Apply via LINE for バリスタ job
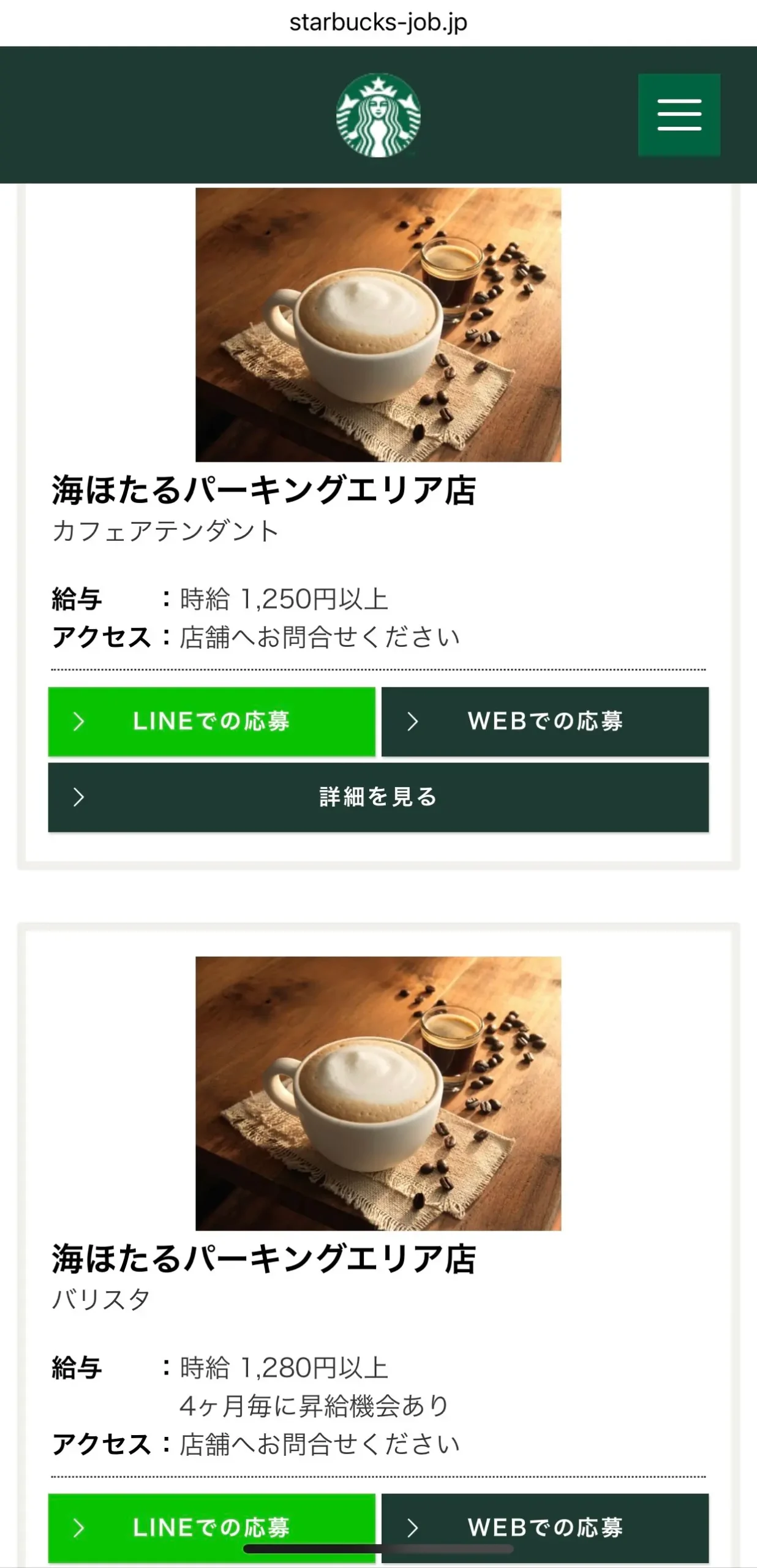Screen dimensions: 757x1568 coord(212,1528)
